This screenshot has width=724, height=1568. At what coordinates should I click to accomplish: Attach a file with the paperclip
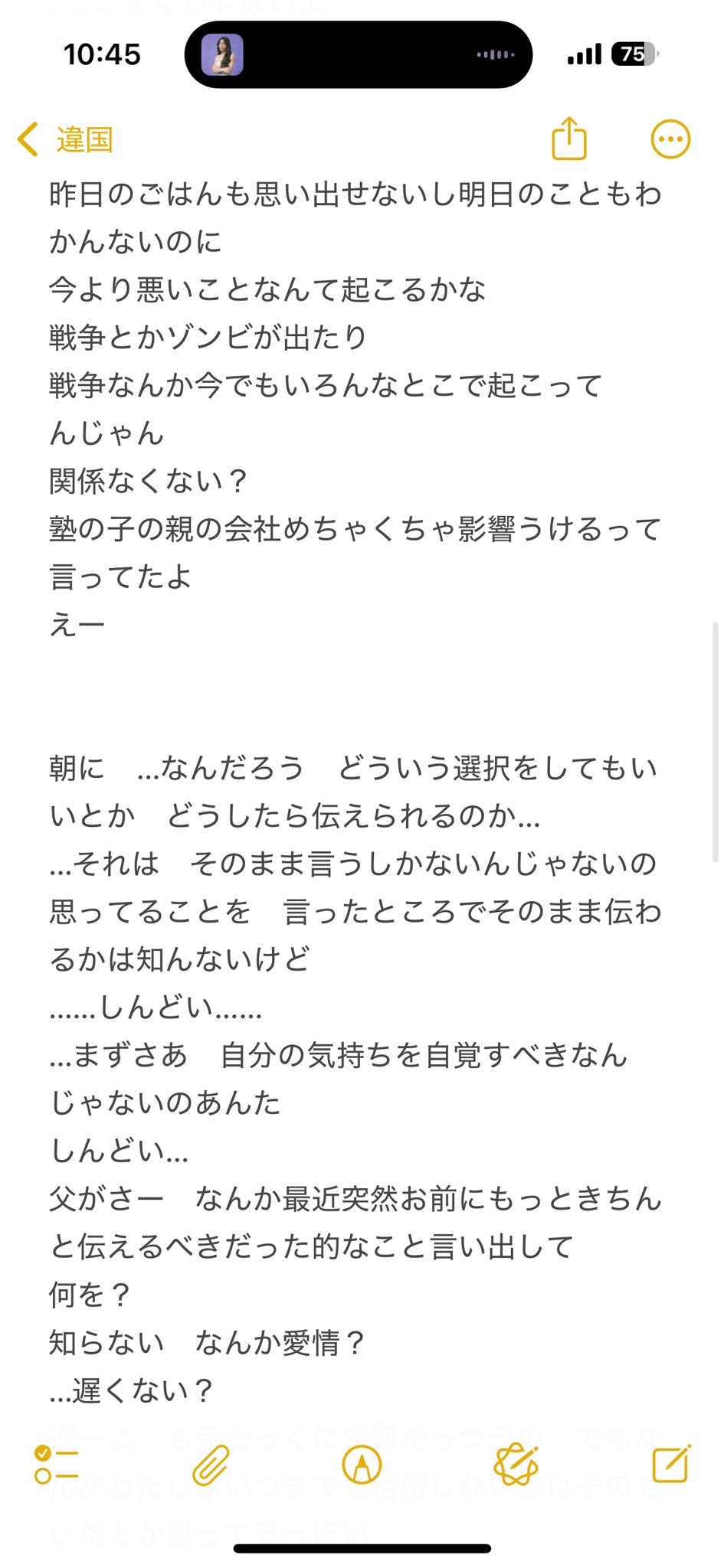211,1465
